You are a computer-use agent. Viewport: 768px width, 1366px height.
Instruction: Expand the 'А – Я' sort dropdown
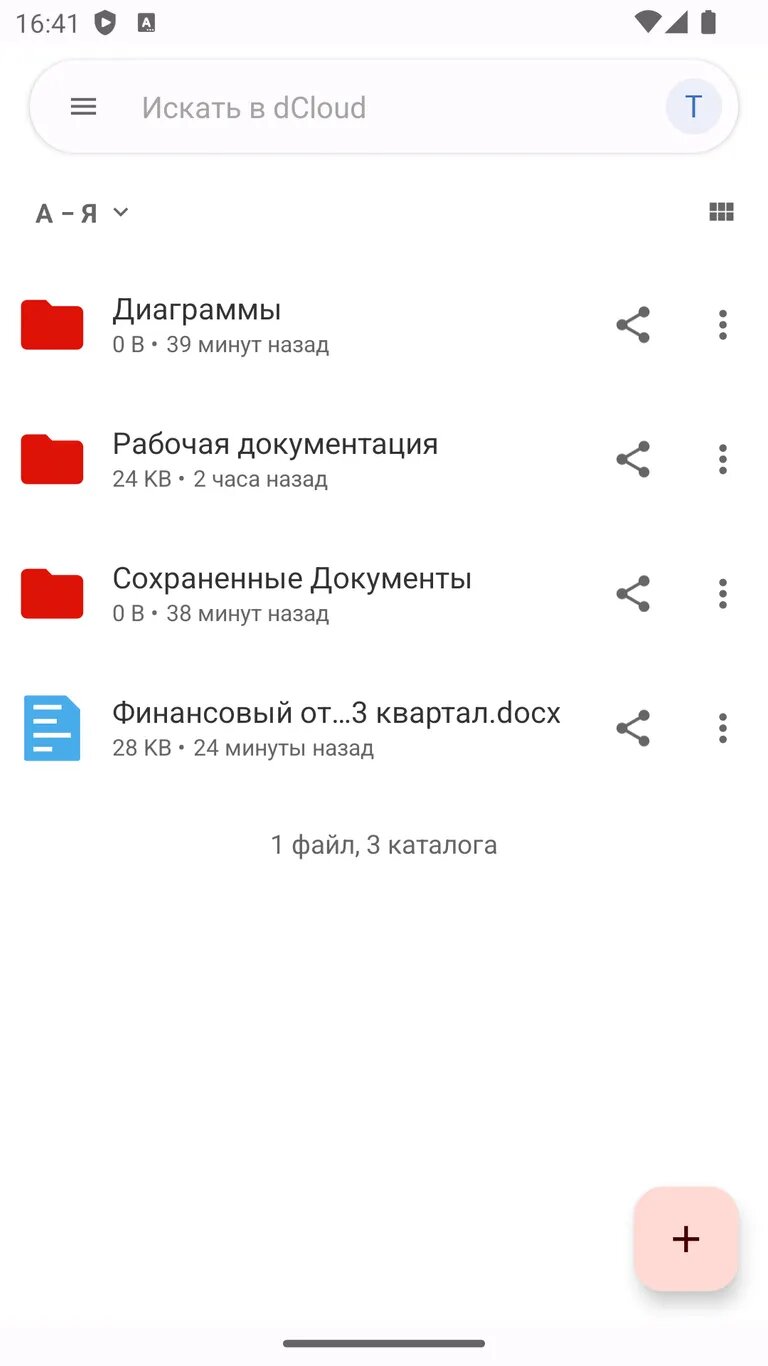[x=82, y=213]
